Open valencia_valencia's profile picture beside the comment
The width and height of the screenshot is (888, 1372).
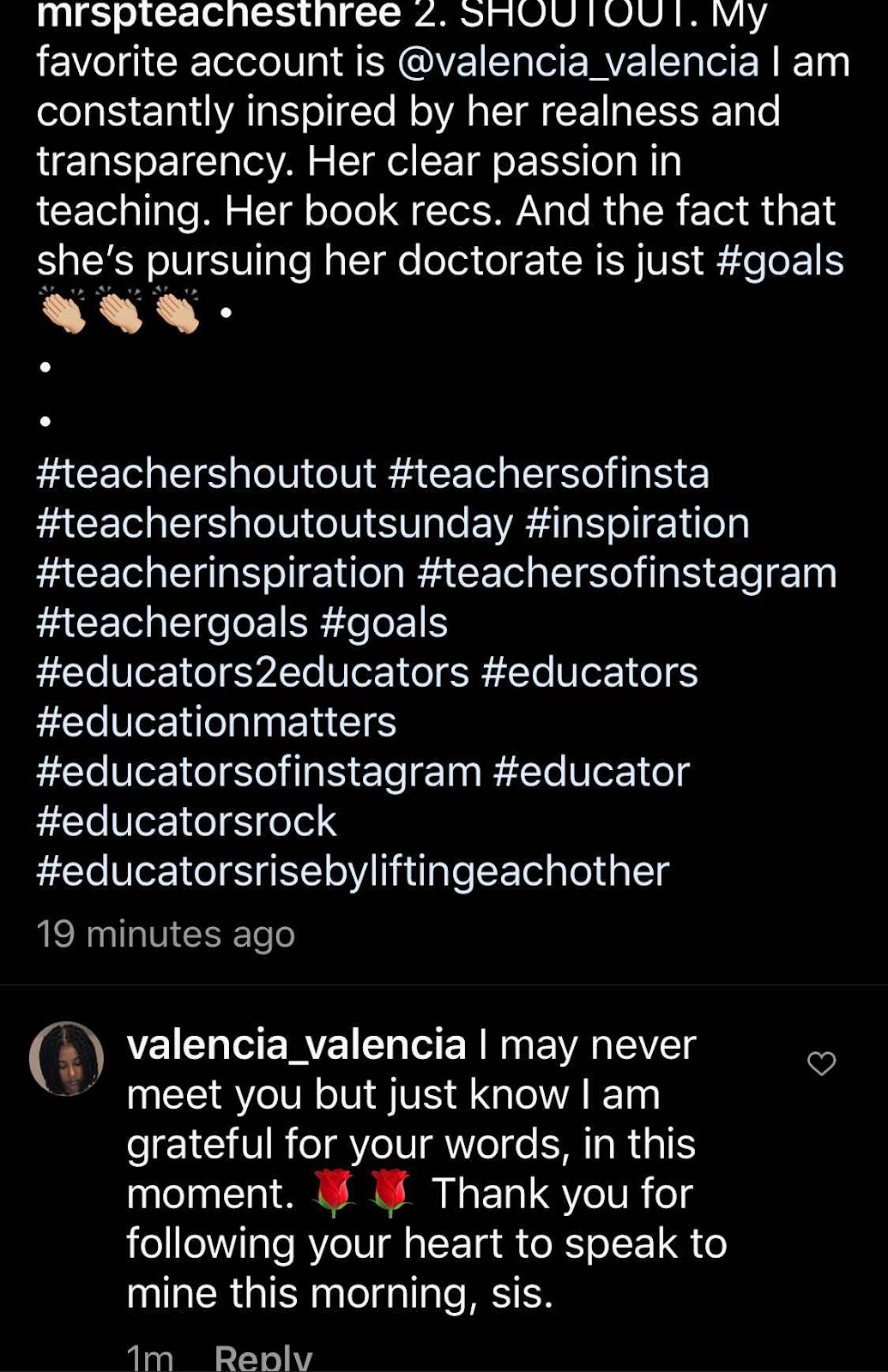(x=67, y=1058)
